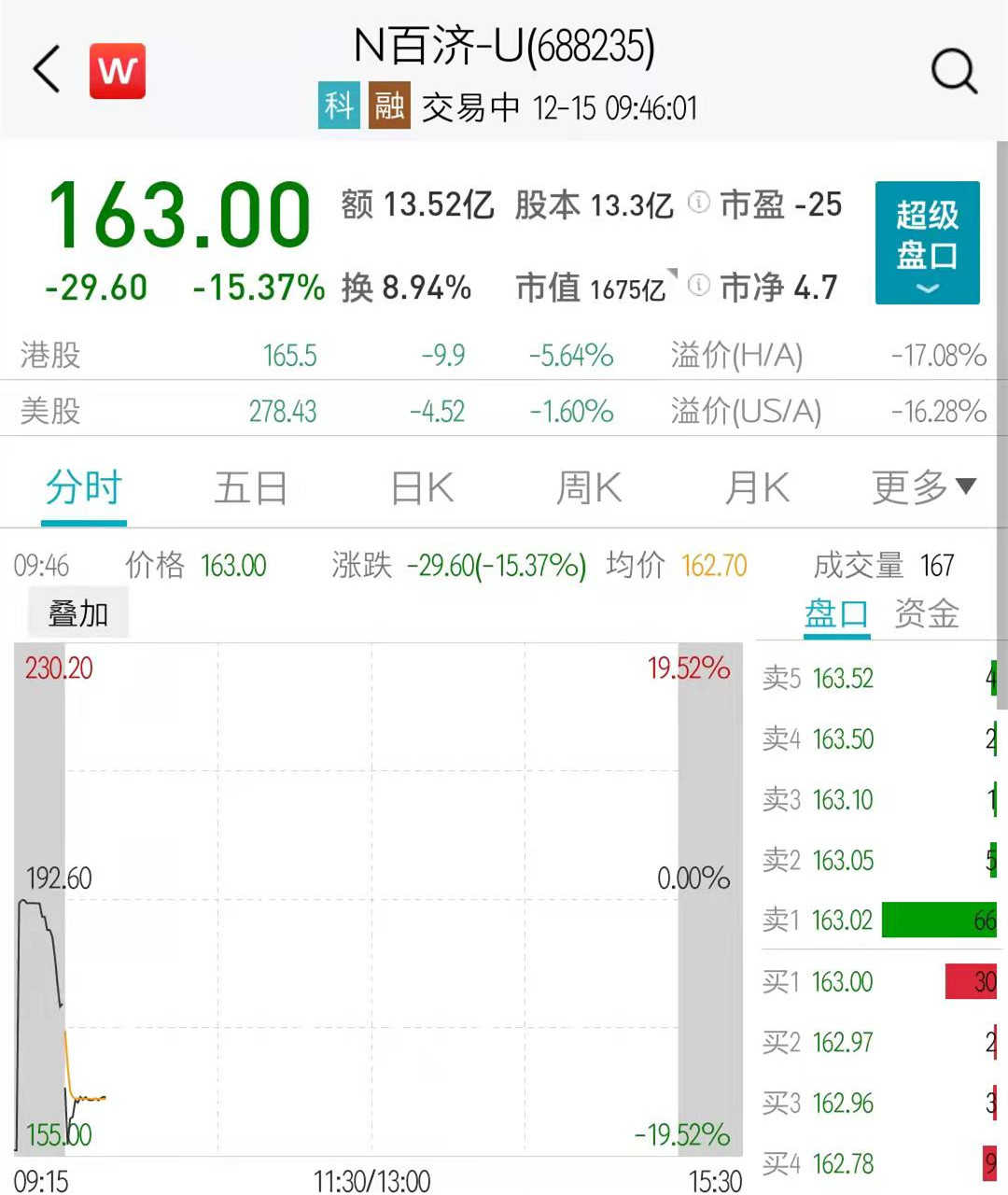The image size is (1008, 1195).
Task: Switch to the 日K chart tab
Action: (x=422, y=487)
